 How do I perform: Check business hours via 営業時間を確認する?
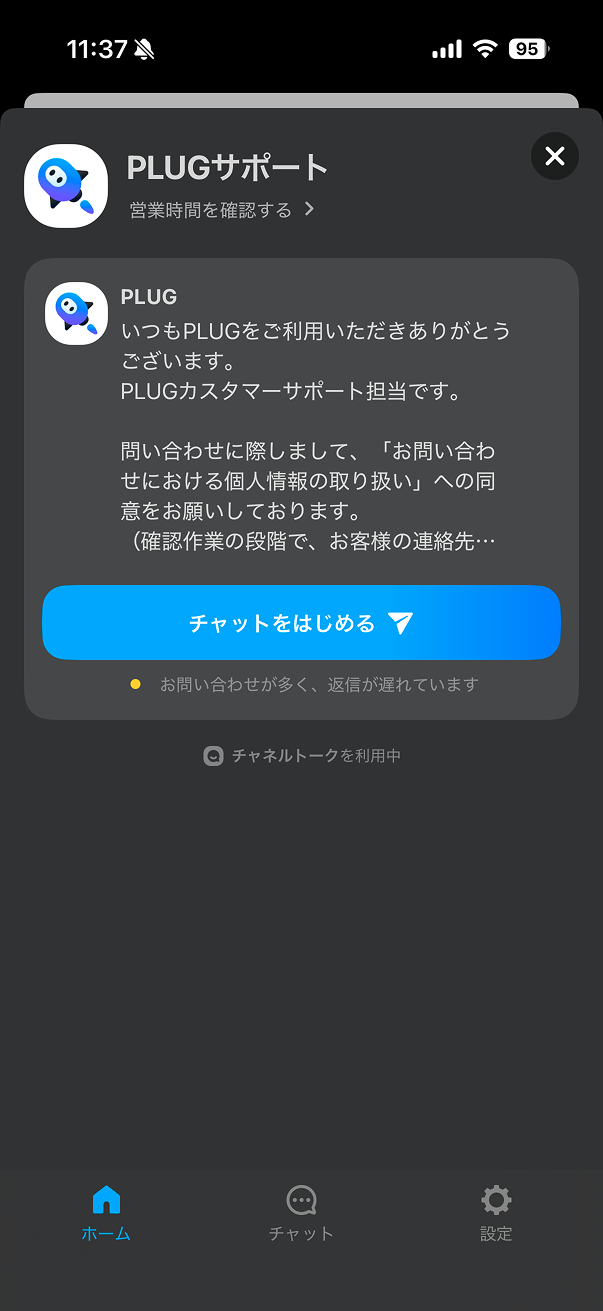point(222,209)
